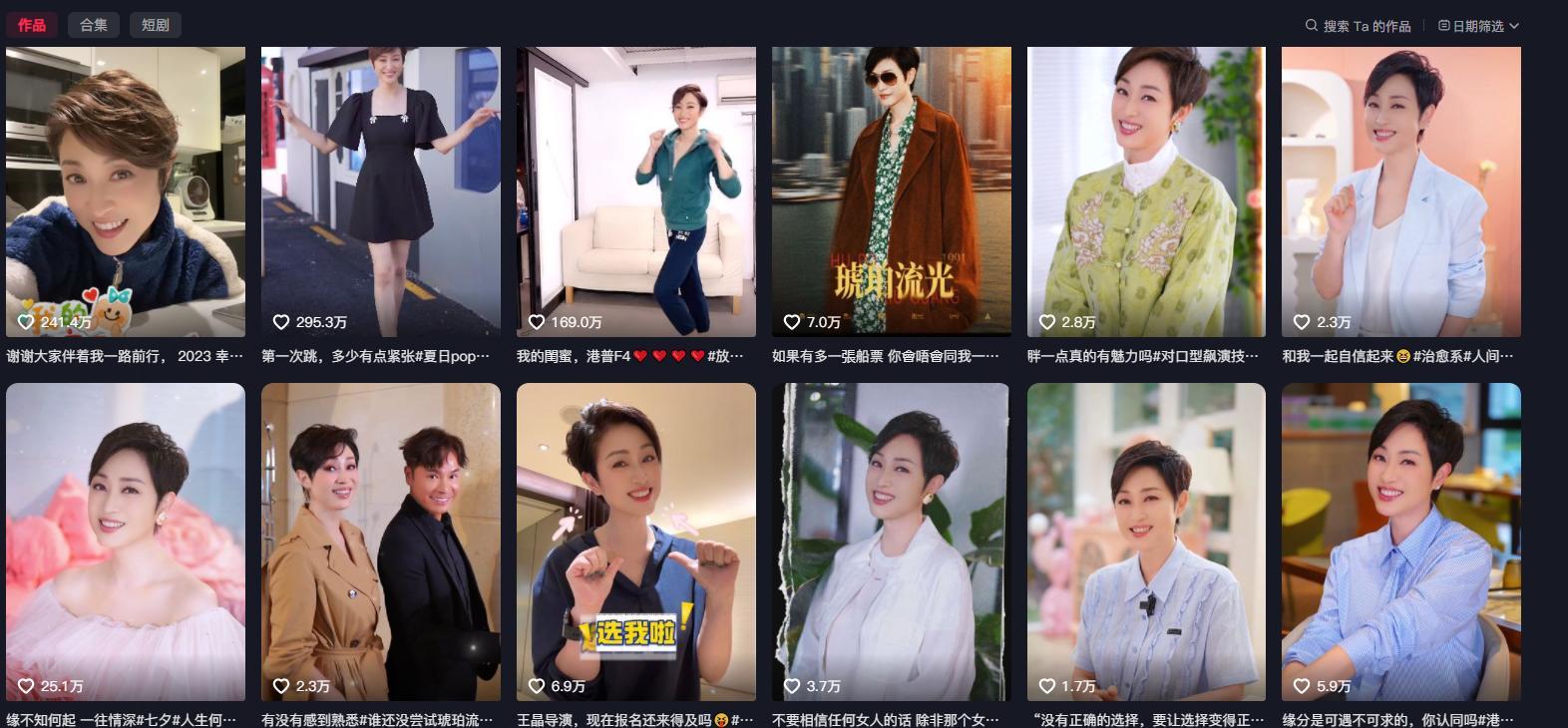Expand the 日期筛选 date filter
The height and width of the screenshot is (728, 1568).
(x=1478, y=26)
